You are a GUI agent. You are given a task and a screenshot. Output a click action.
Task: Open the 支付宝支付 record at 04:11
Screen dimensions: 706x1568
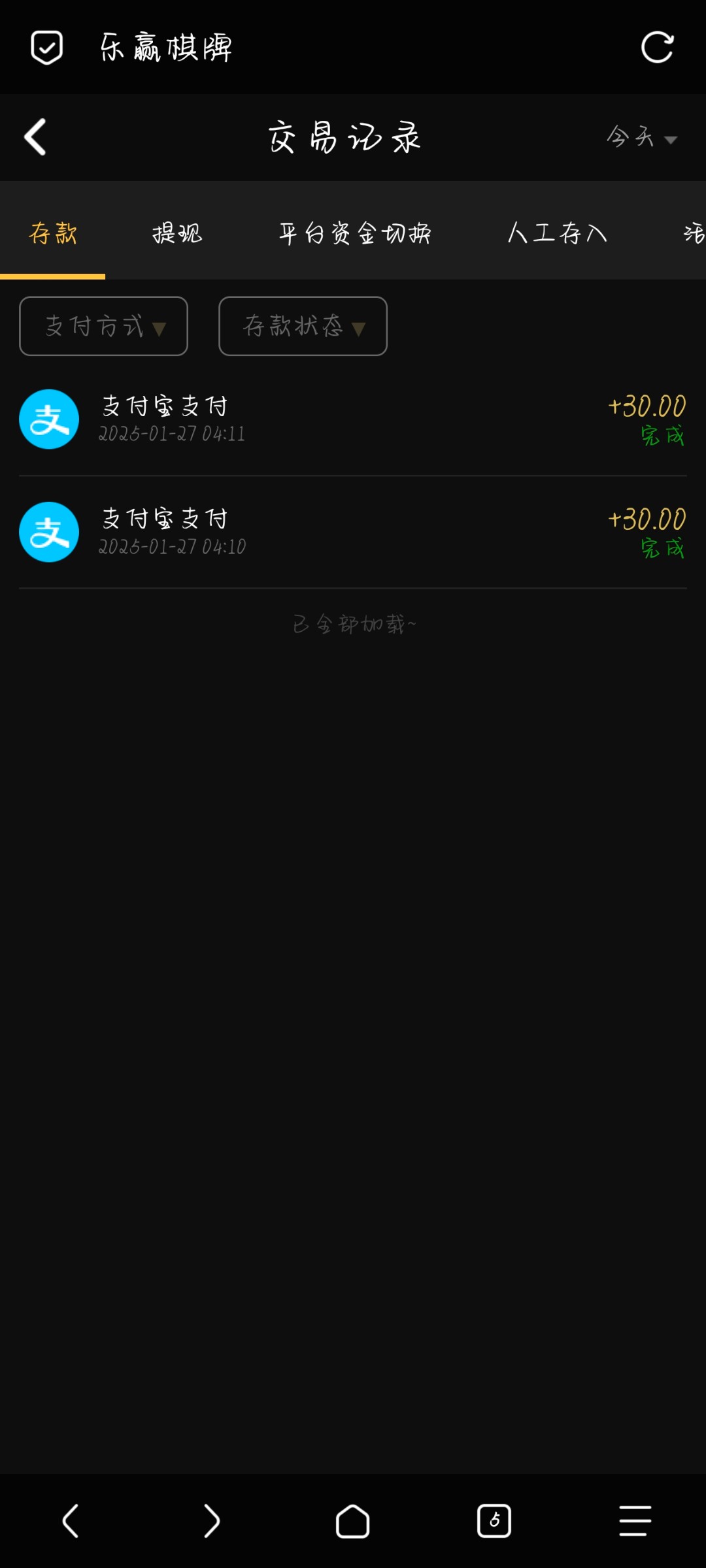coord(353,419)
